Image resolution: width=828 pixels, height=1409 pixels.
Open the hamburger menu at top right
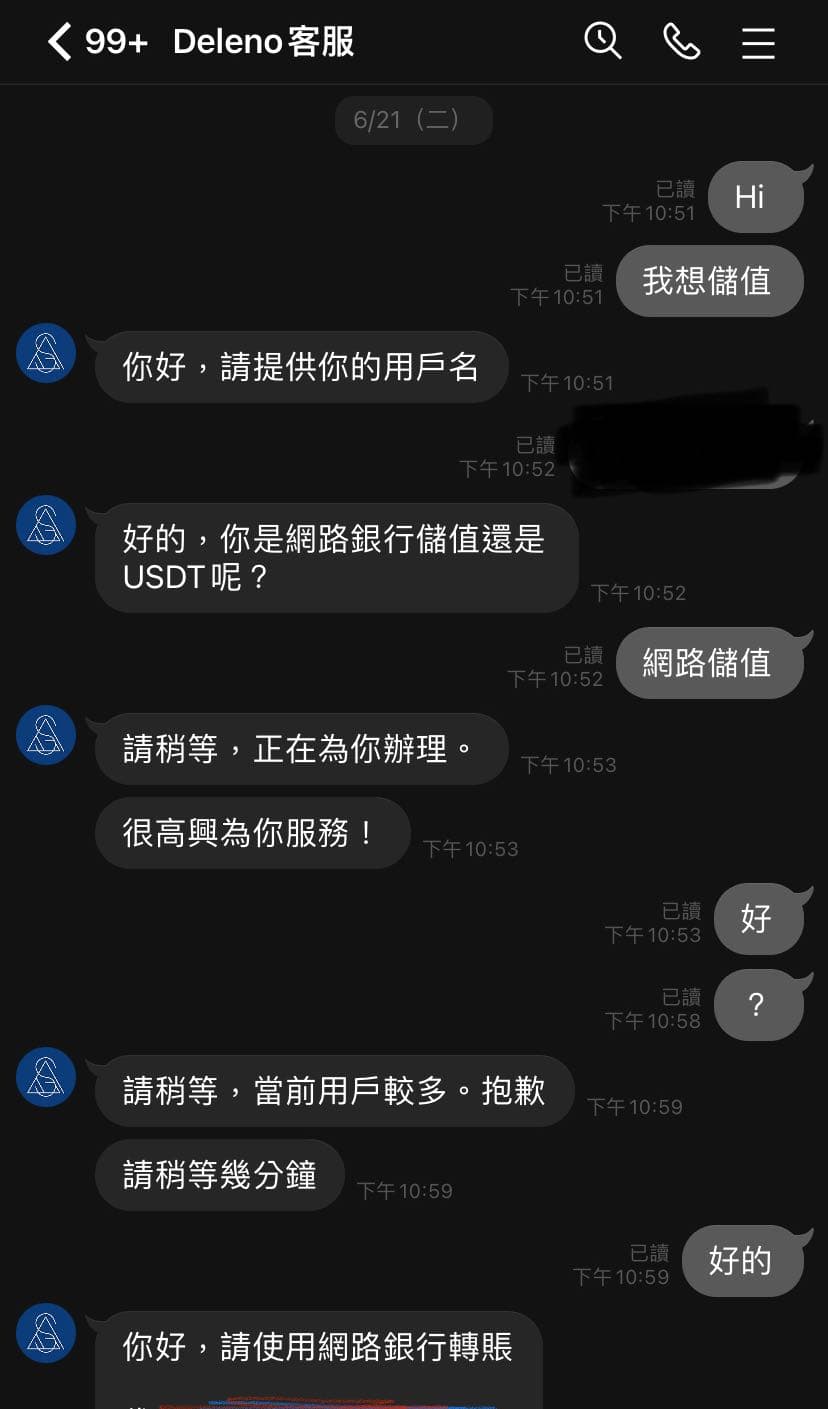(x=758, y=42)
